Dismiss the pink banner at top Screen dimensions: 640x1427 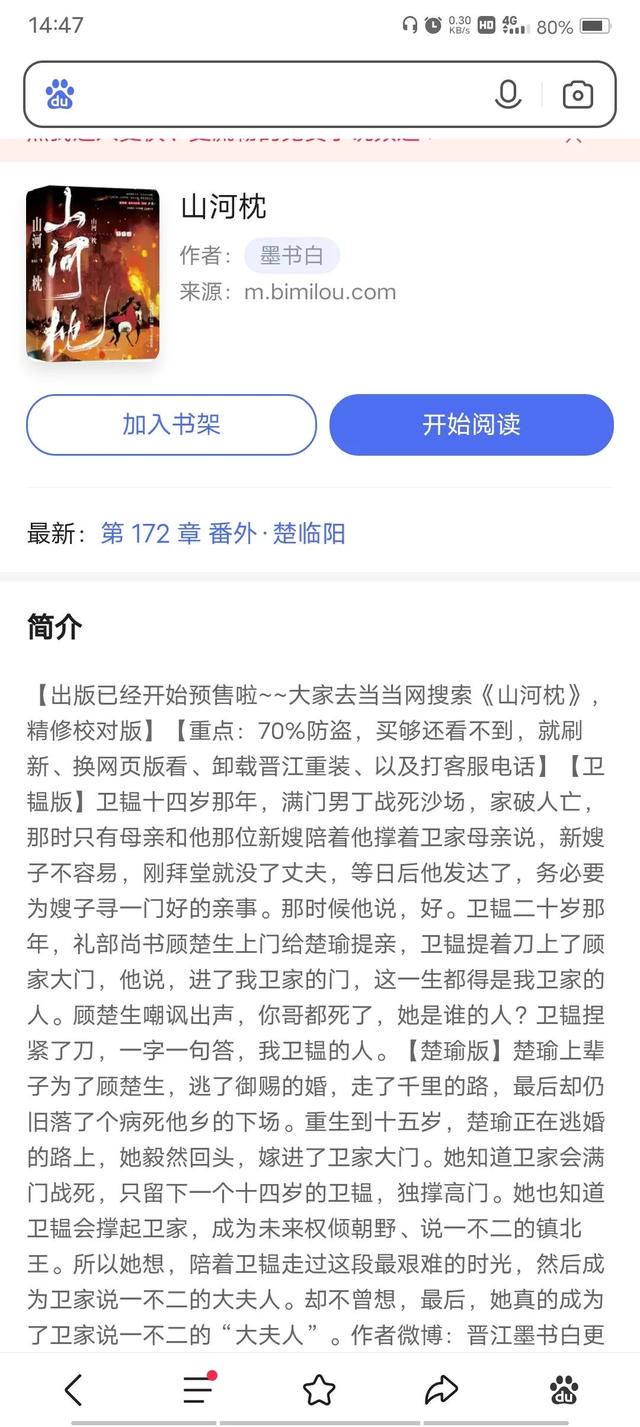pyautogui.click(x=574, y=137)
